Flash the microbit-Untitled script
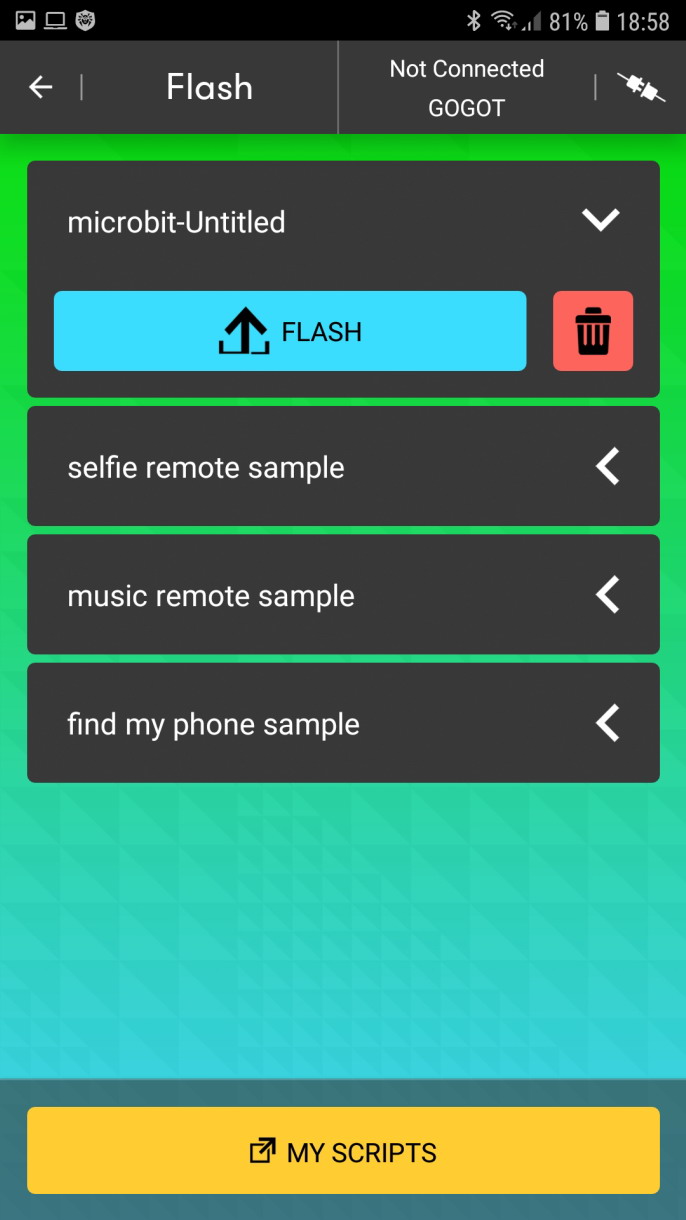 pos(290,331)
